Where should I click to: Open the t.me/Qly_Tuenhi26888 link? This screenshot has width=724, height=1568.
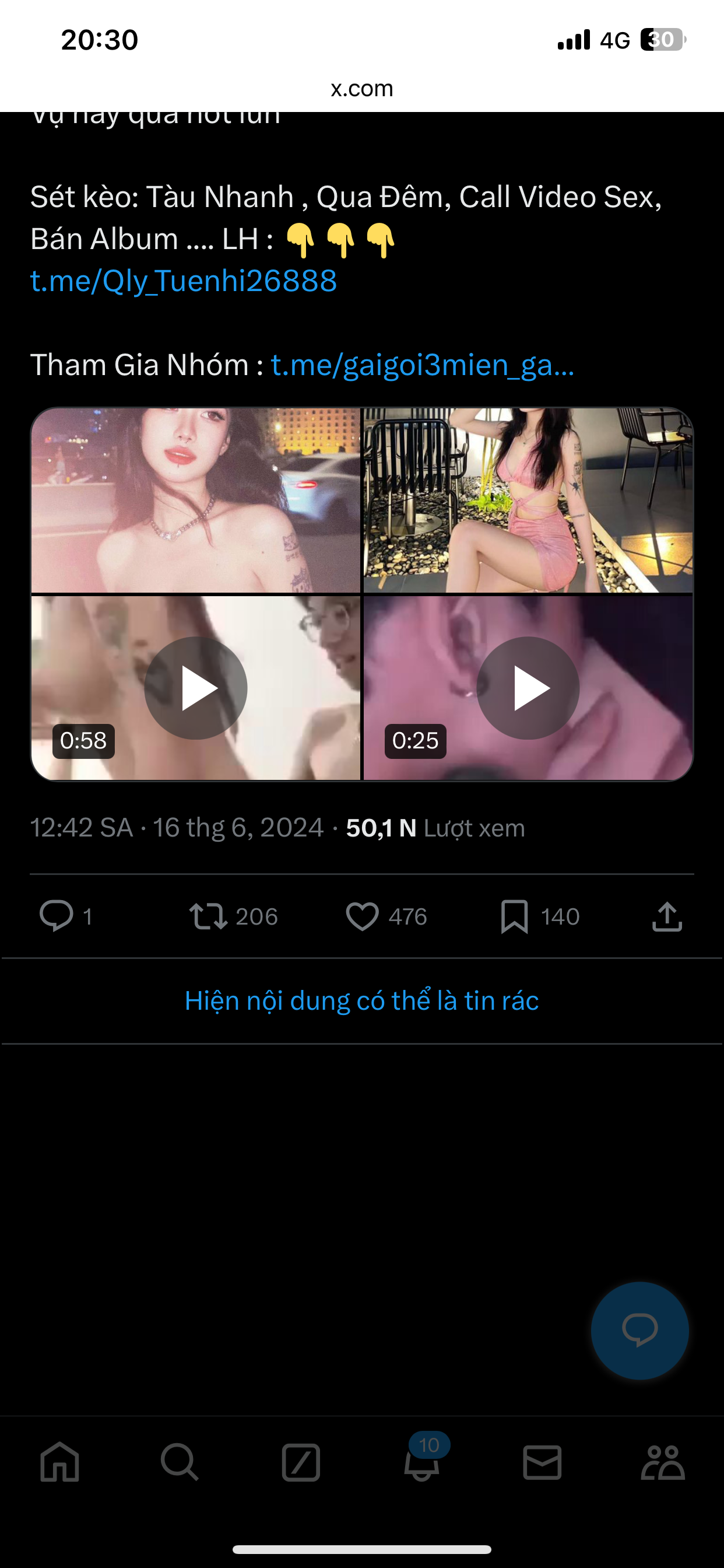[183, 281]
